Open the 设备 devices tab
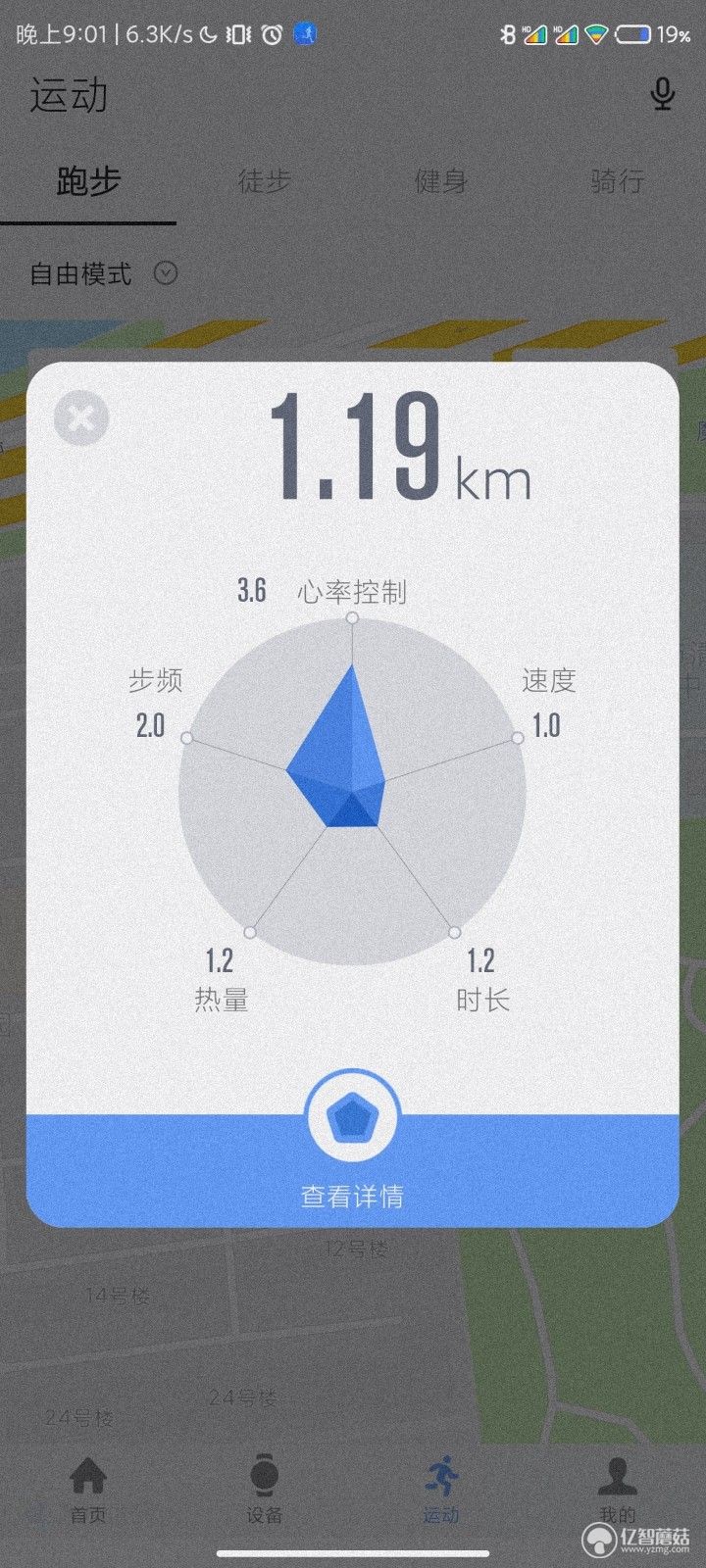Viewport: 706px width, 1568px height. click(264, 1490)
